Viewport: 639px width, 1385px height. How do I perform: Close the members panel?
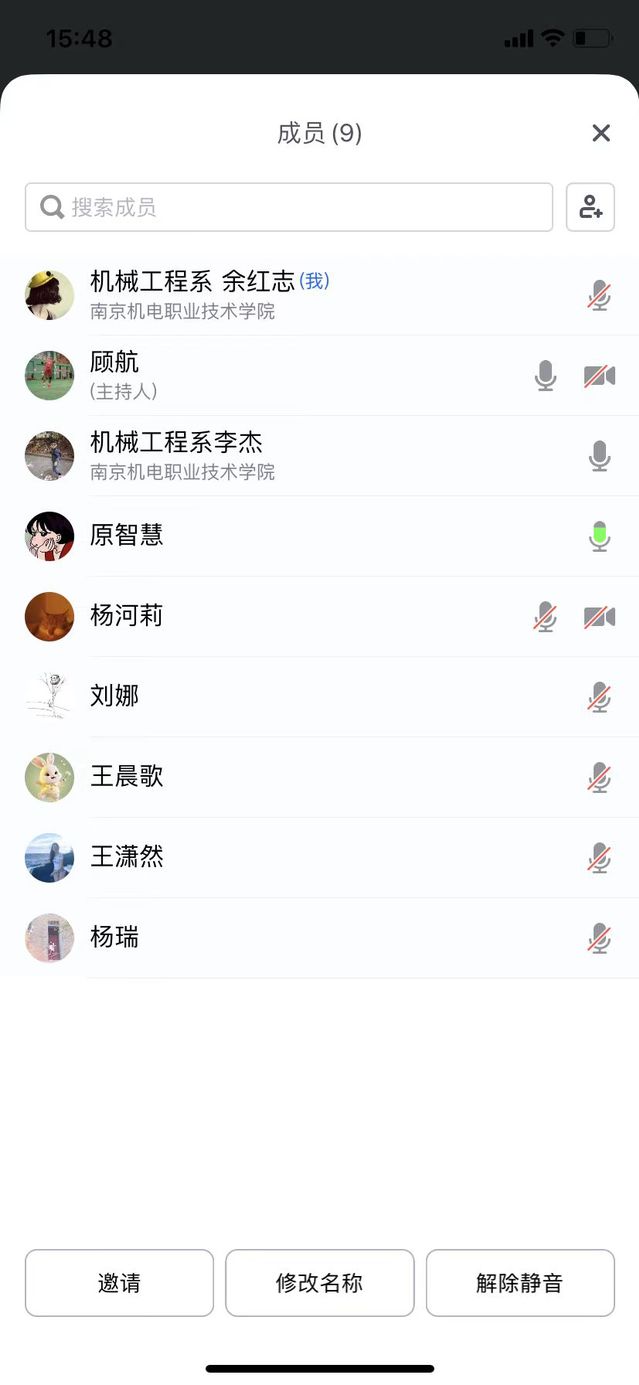[601, 133]
